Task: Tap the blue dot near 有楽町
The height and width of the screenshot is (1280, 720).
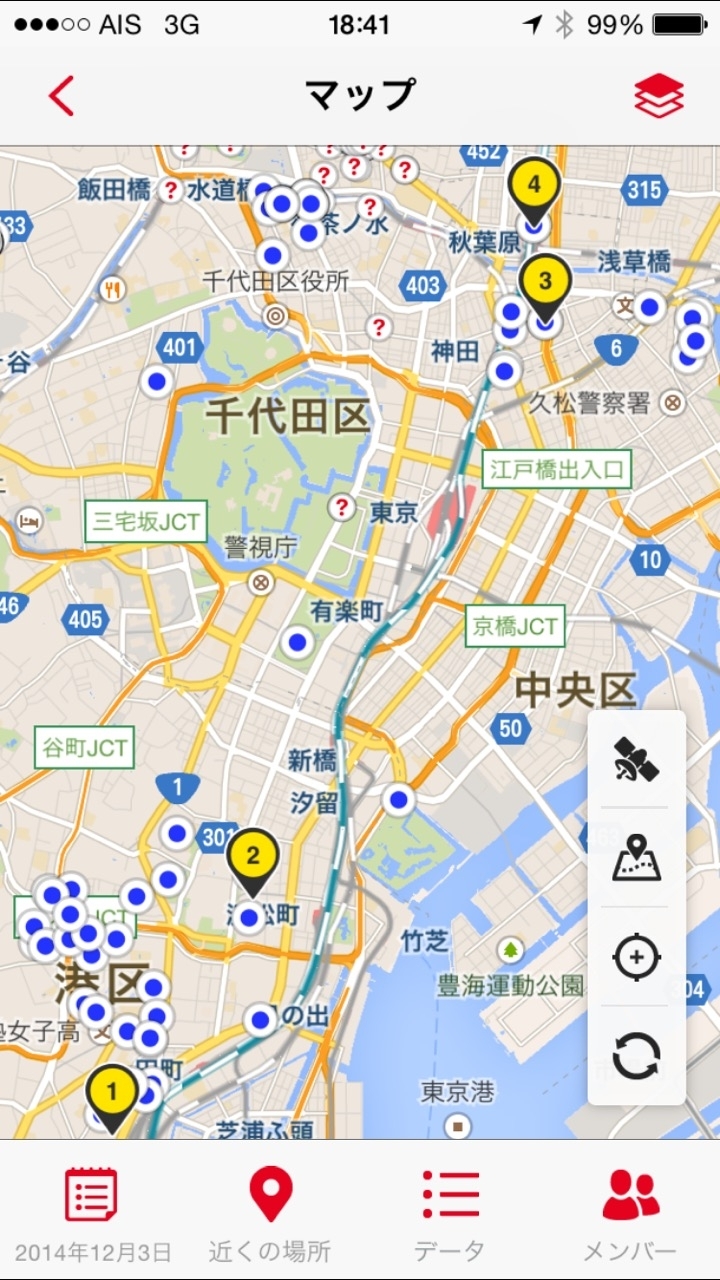Action: 297,642
